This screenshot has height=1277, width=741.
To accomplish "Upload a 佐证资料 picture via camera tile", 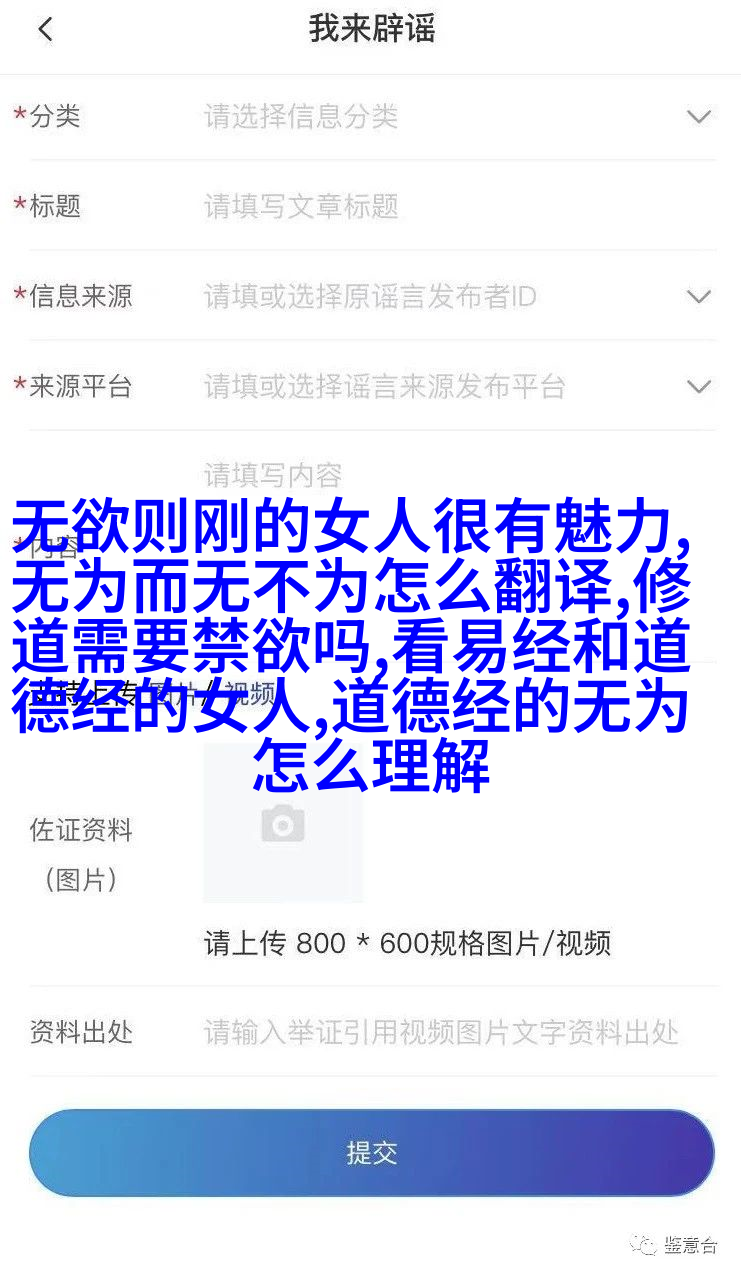I will 283,825.
